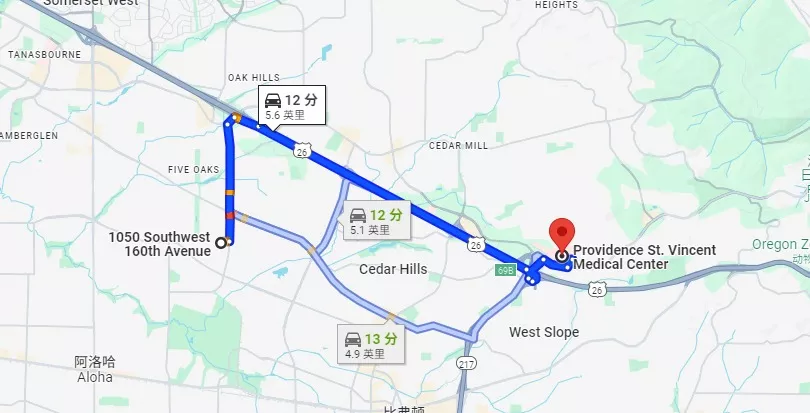Tap the 1050 Southwest 160th Avenue start marker

point(221,242)
